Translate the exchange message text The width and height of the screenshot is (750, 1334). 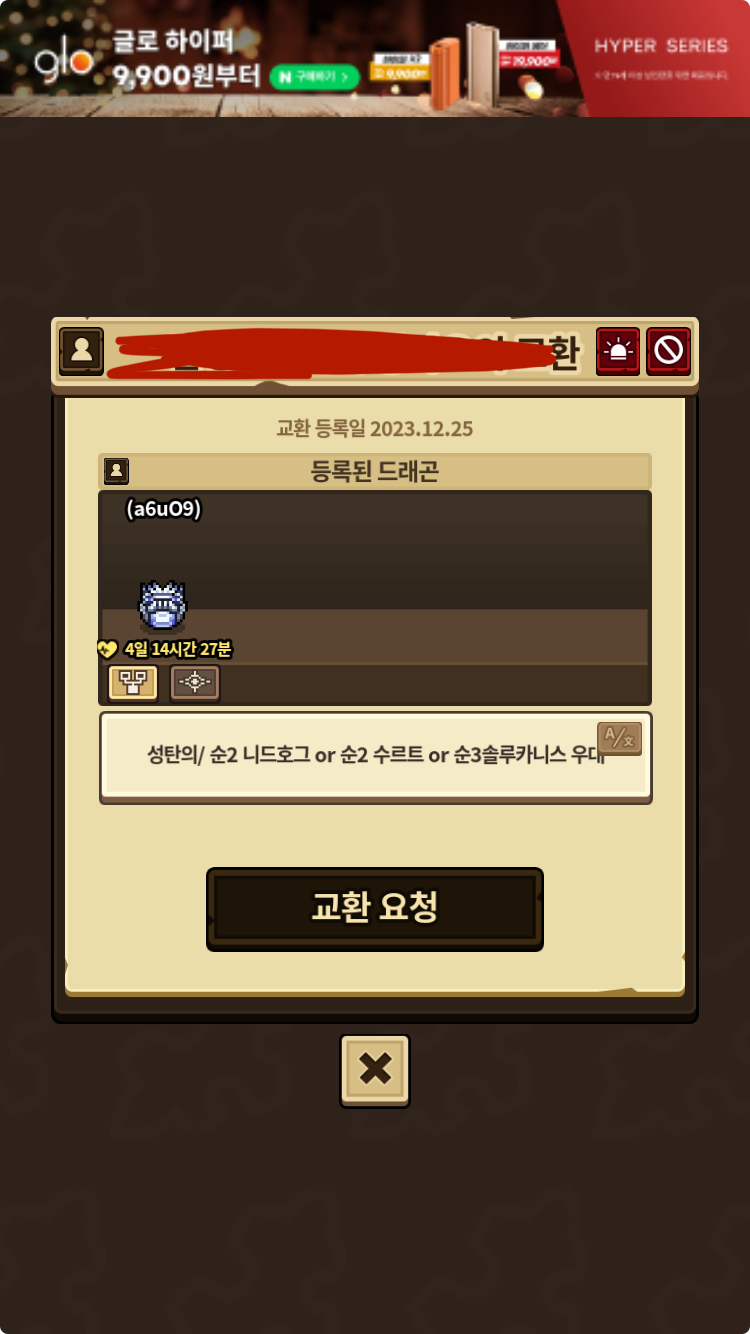click(619, 739)
